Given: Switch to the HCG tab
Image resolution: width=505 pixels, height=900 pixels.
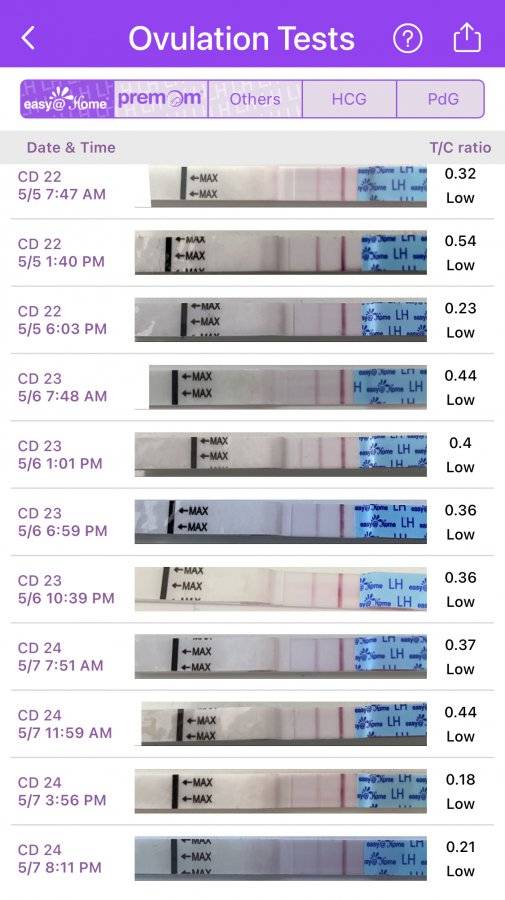Looking at the screenshot, I should point(349,99).
